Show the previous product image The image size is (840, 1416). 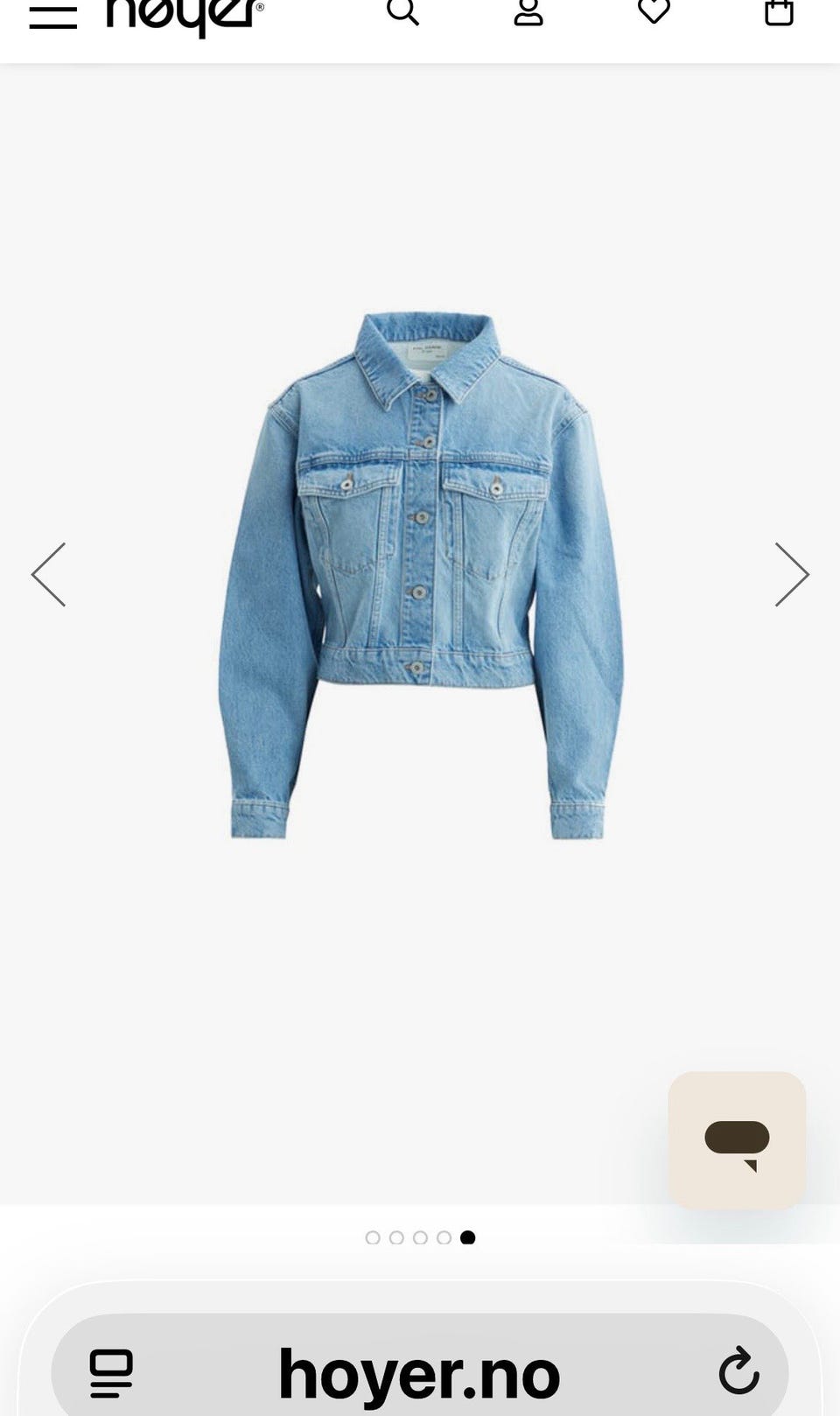(x=49, y=574)
